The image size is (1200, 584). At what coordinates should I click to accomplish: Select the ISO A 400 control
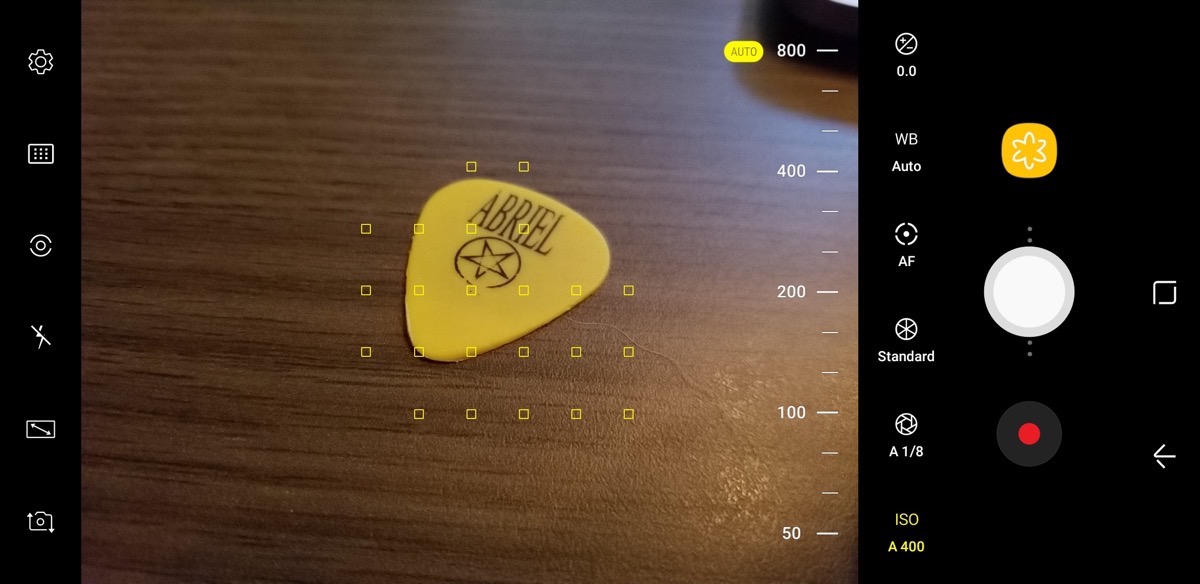tap(906, 532)
